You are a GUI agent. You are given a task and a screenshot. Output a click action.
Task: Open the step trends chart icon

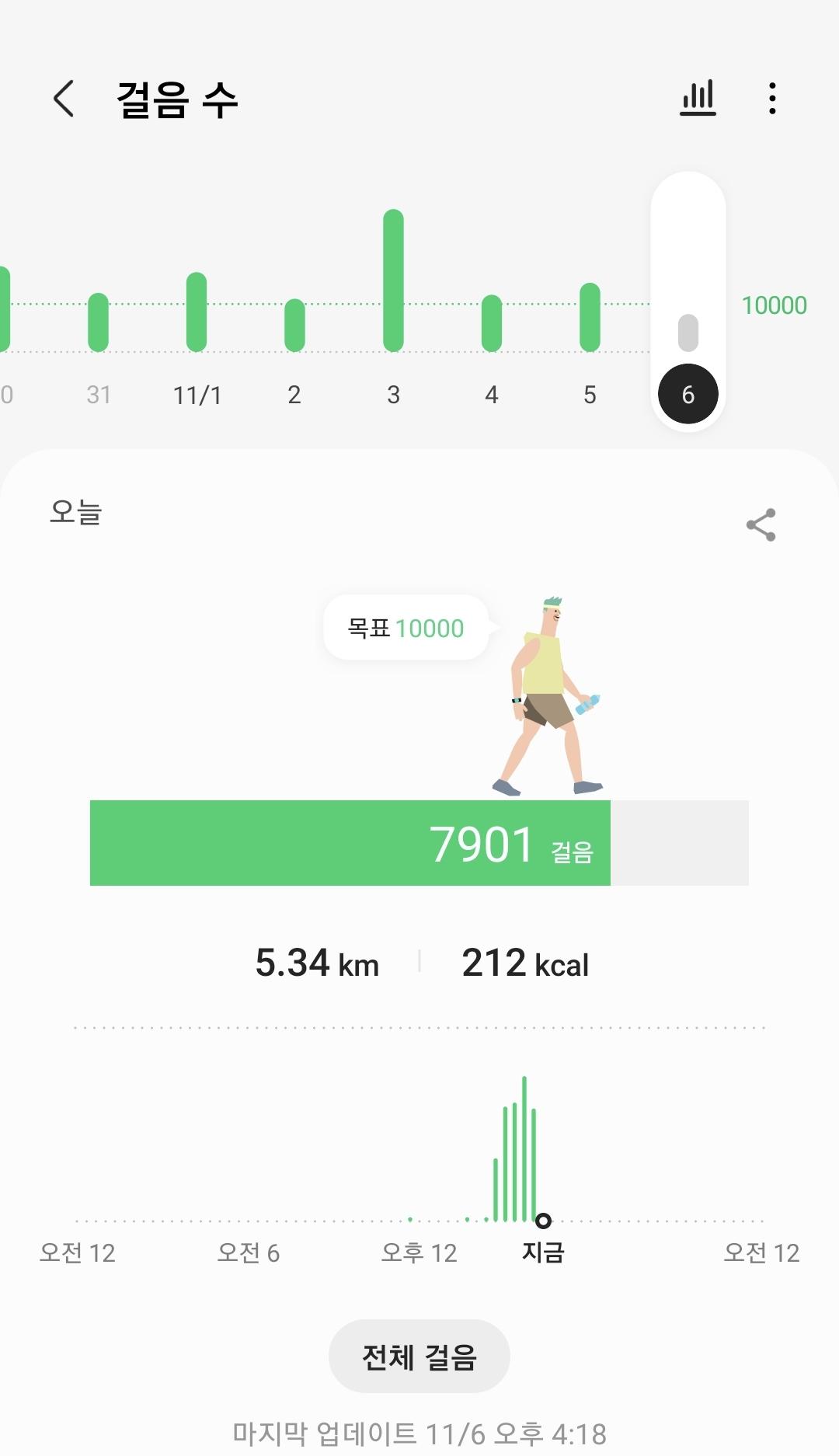tap(698, 99)
